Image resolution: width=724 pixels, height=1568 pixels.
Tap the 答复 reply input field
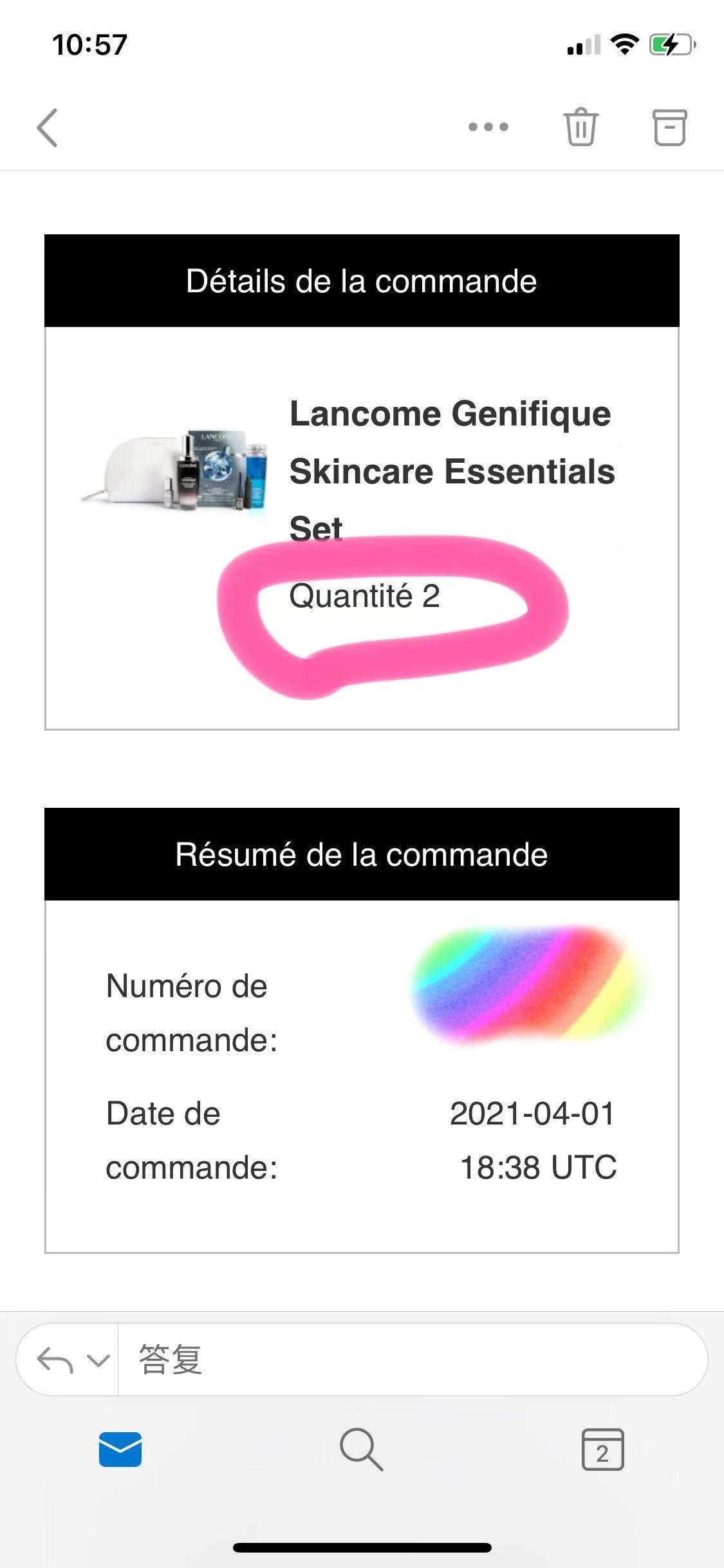click(413, 1359)
